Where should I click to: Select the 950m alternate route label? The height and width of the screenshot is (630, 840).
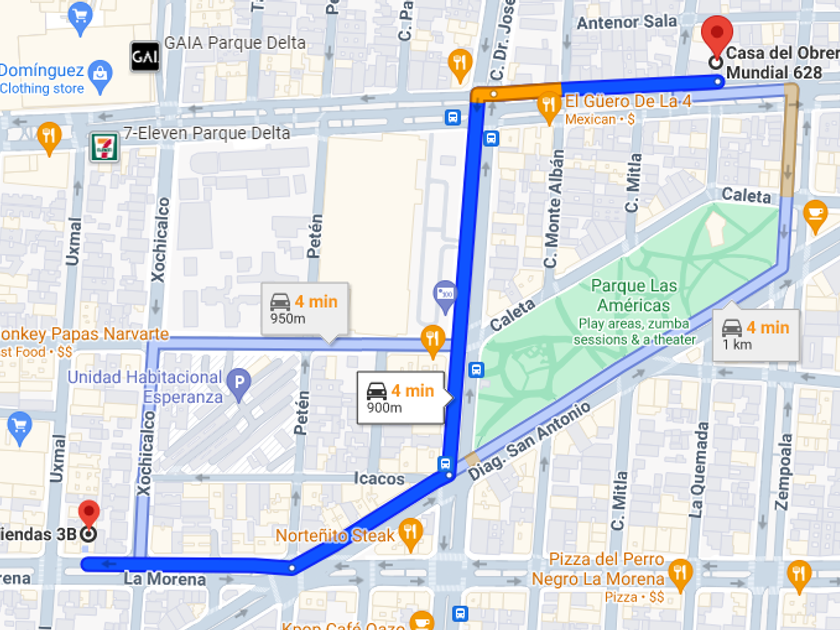click(305, 309)
